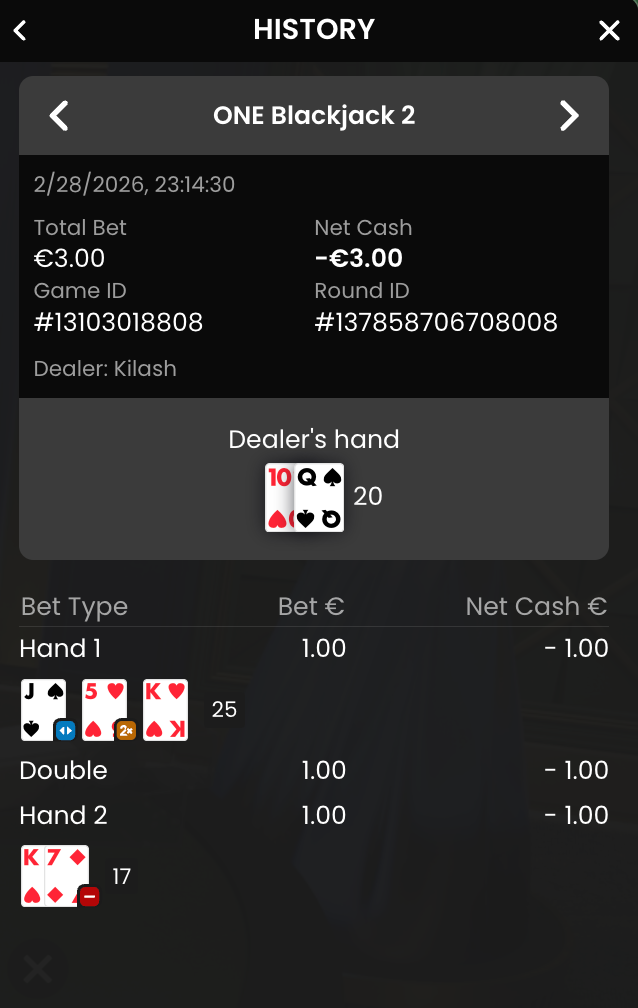
Task: Show the previous game round
Action: coord(59,116)
